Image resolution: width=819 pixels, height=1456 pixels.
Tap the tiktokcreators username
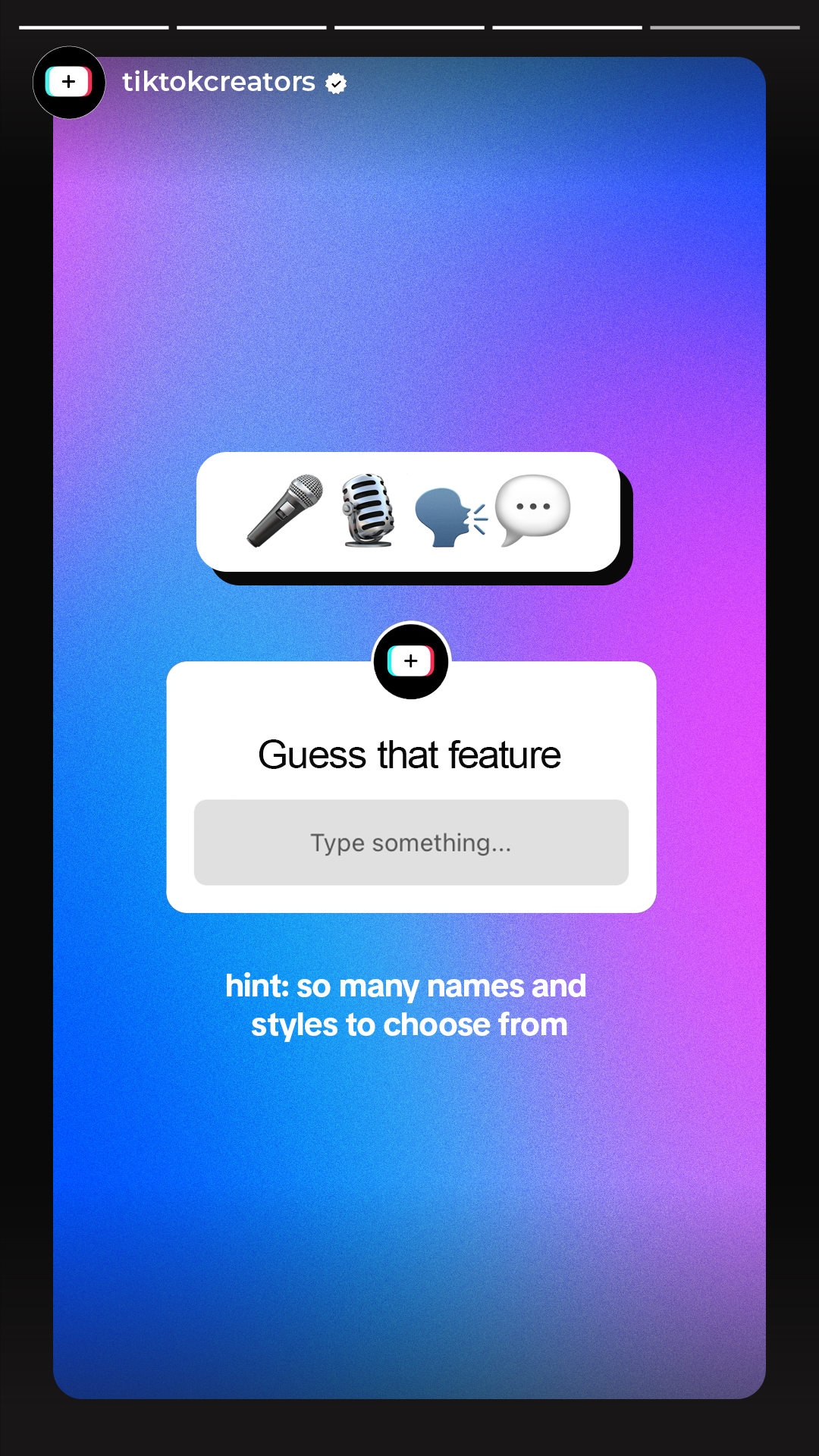pos(218,82)
